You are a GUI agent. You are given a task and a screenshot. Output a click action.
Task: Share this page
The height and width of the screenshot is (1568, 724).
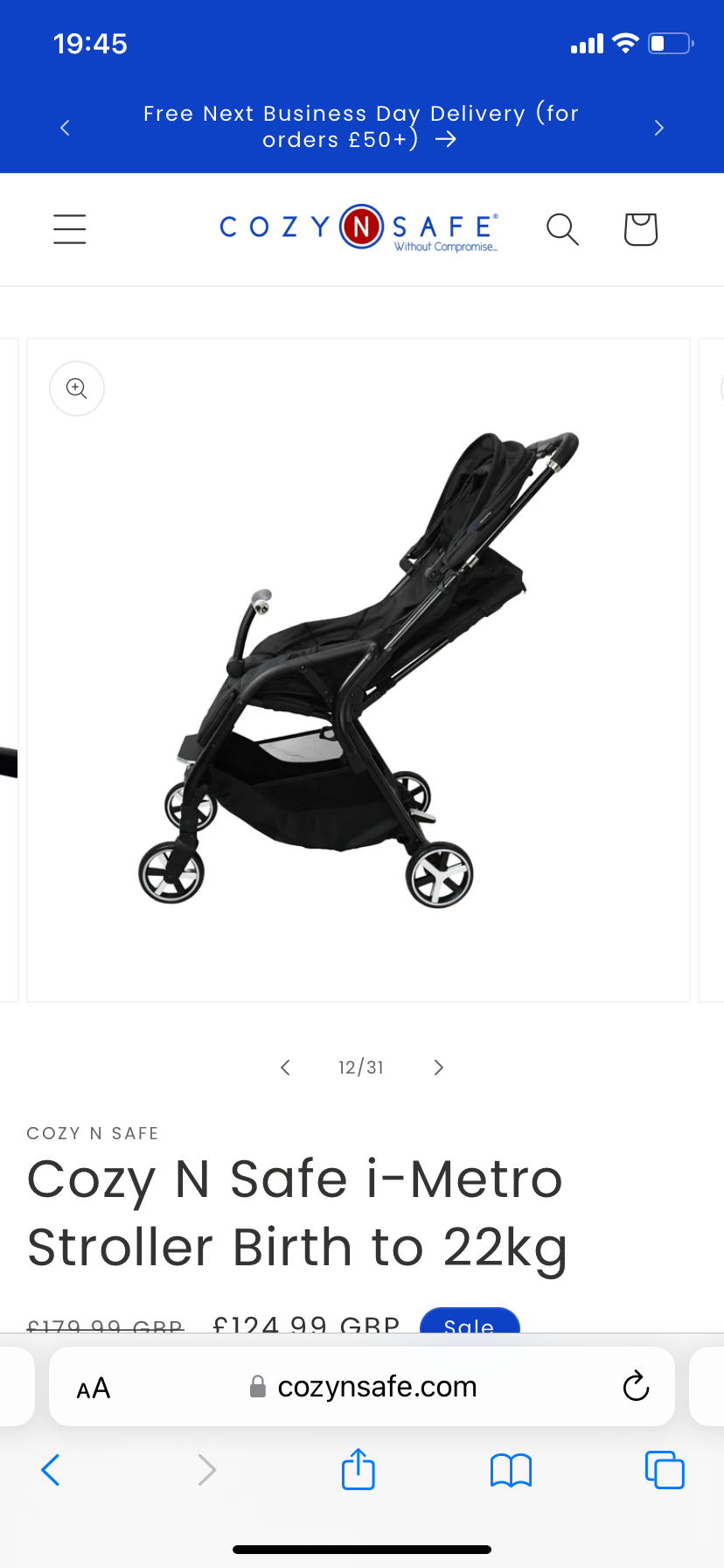(x=359, y=1469)
